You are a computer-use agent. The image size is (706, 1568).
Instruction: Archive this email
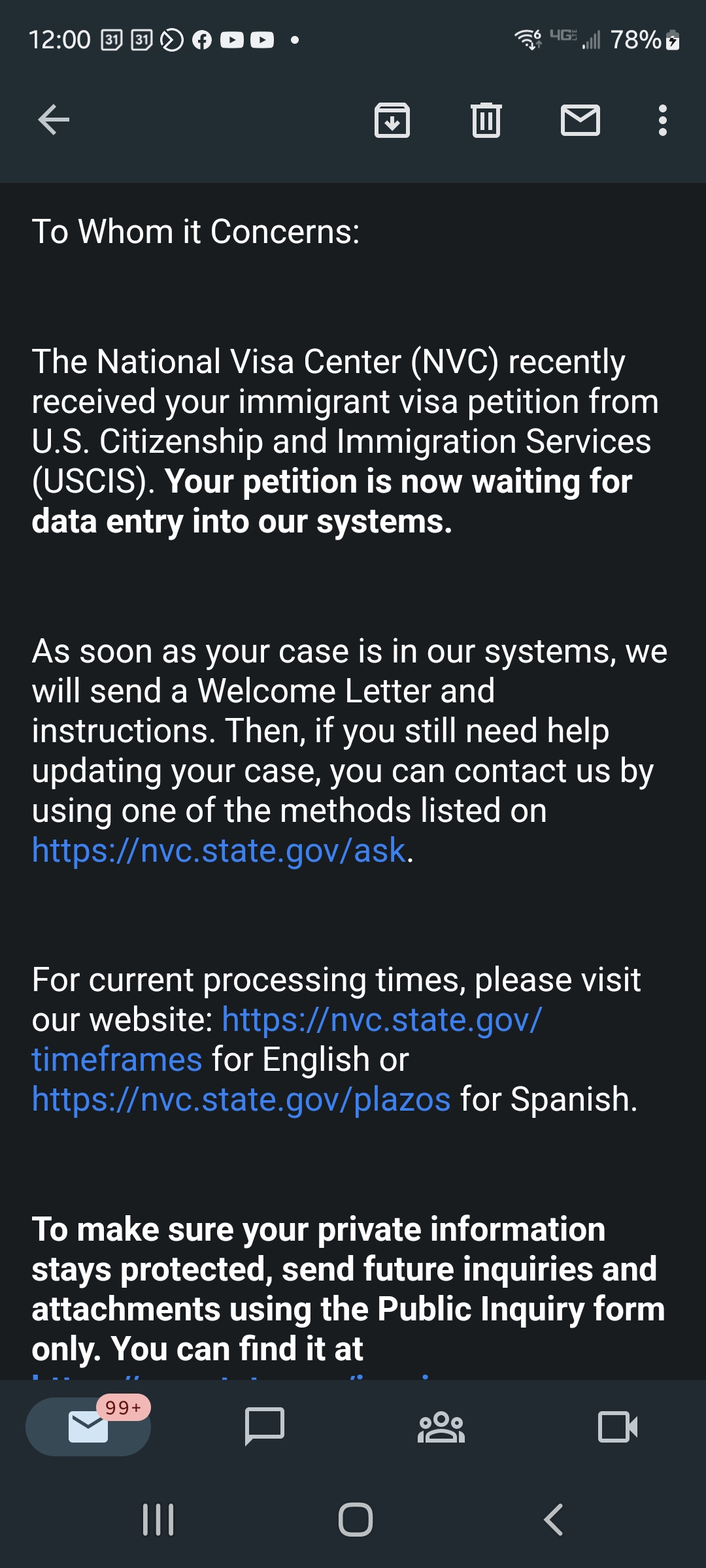pyautogui.click(x=392, y=120)
